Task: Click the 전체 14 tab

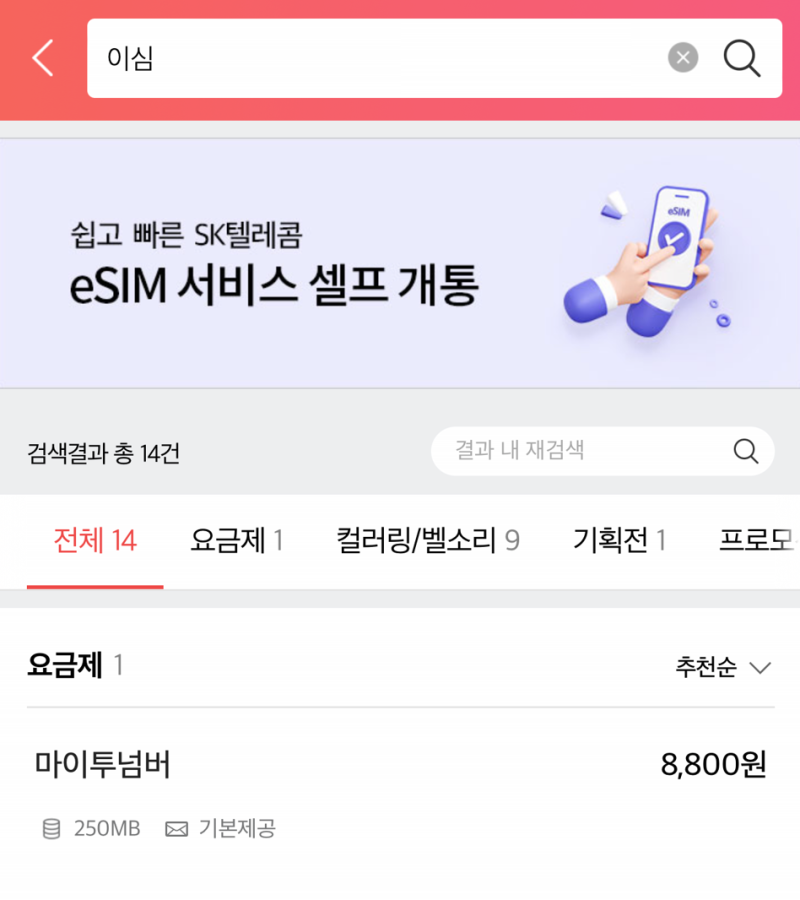Action: point(94,540)
